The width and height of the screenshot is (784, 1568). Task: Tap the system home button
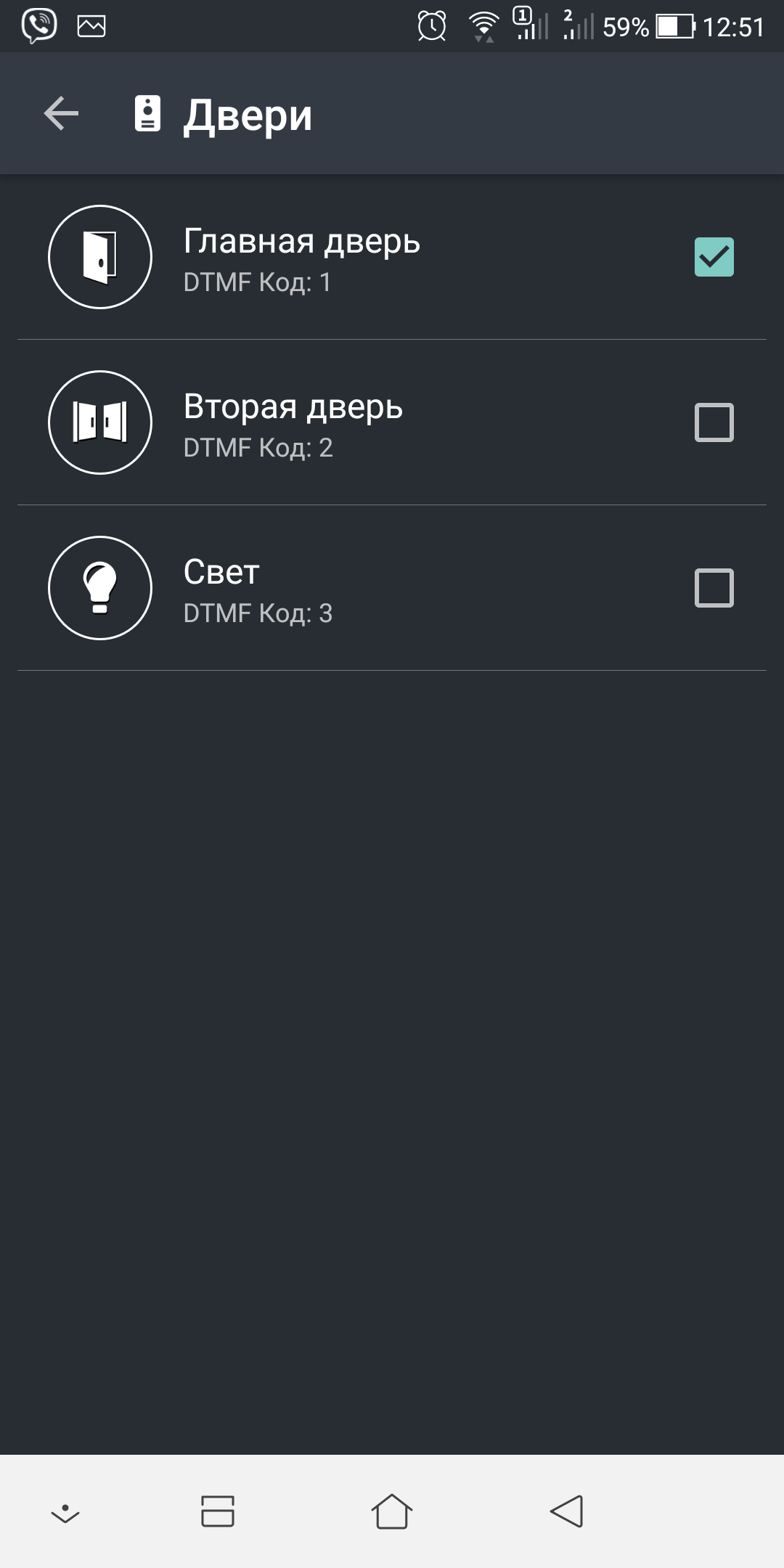[392, 1511]
